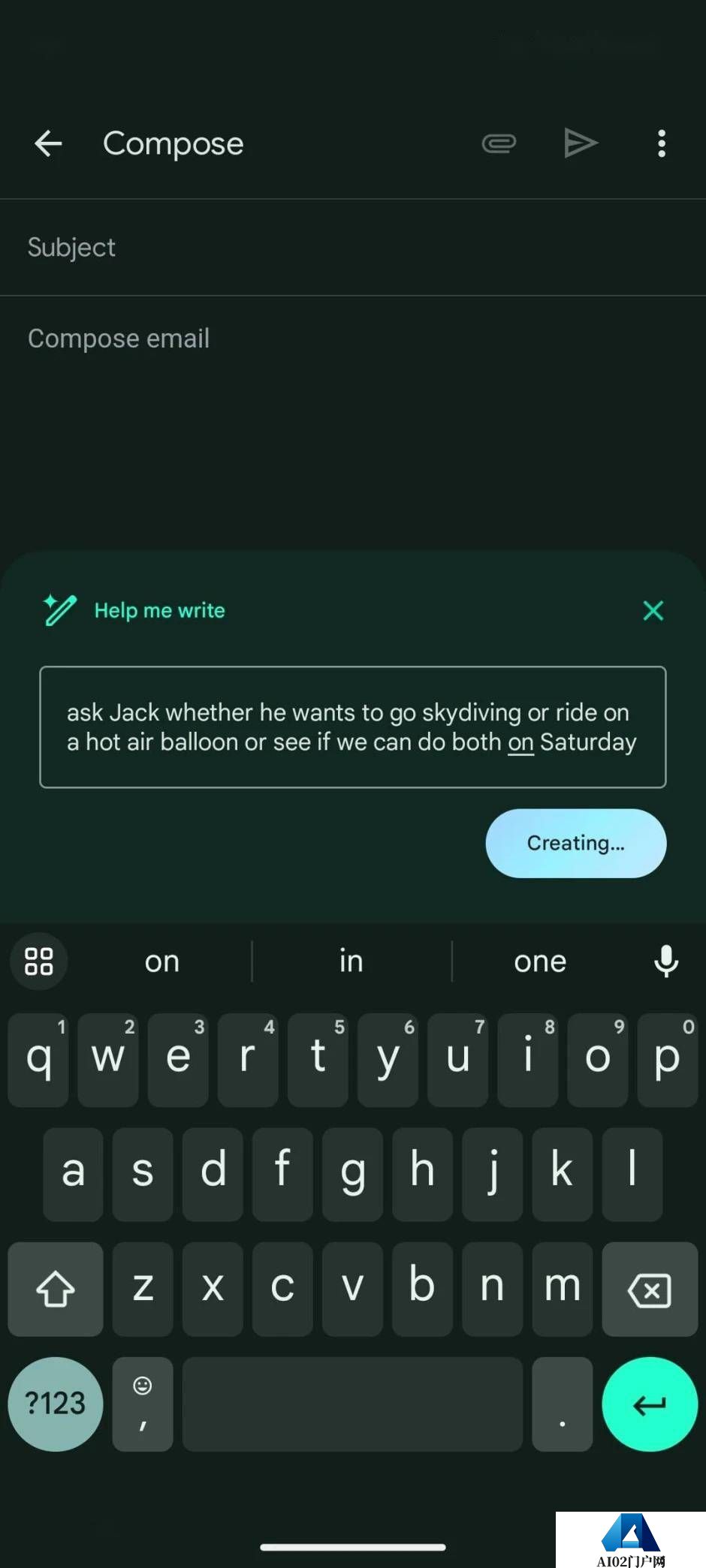Go back from Compose screen
Image resolution: width=706 pixels, height=1568 pixels.
tap(48, 143)
